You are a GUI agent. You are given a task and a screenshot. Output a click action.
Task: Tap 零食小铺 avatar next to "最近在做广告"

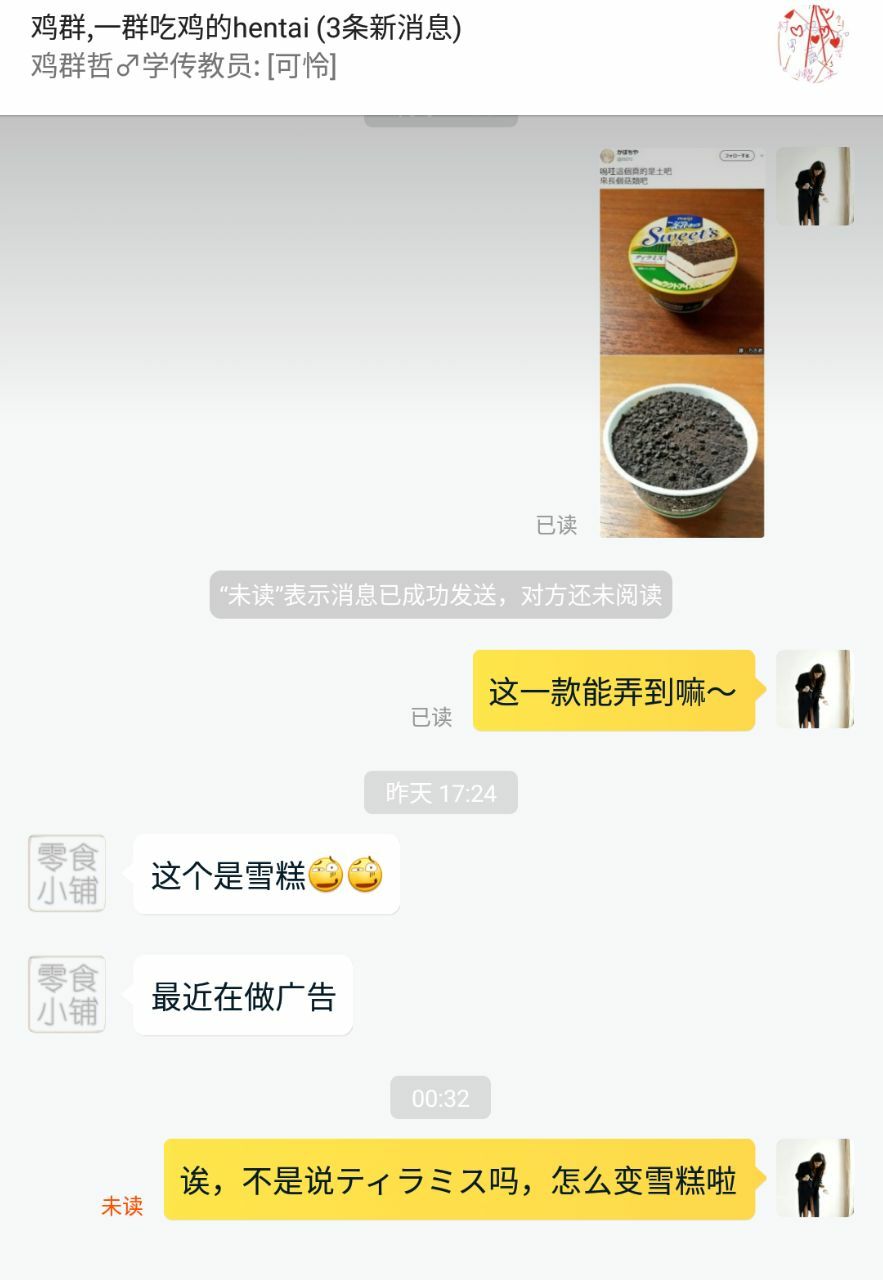coord(67,994)
